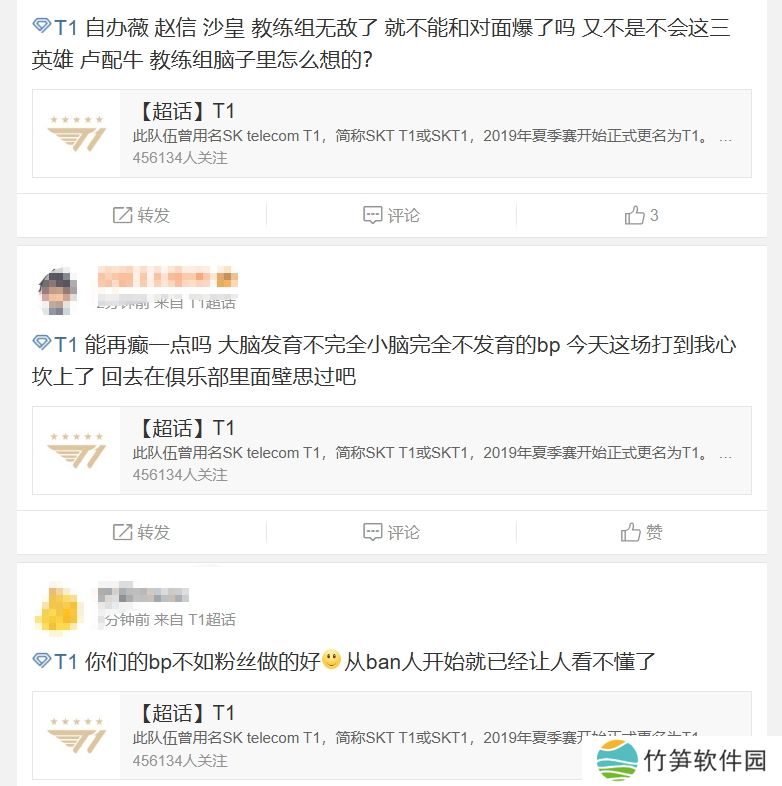Screen dimensions: 782x786
Task: Open 评论 under the 赵信 沙皇 post
Action: [x=391, y=215]
